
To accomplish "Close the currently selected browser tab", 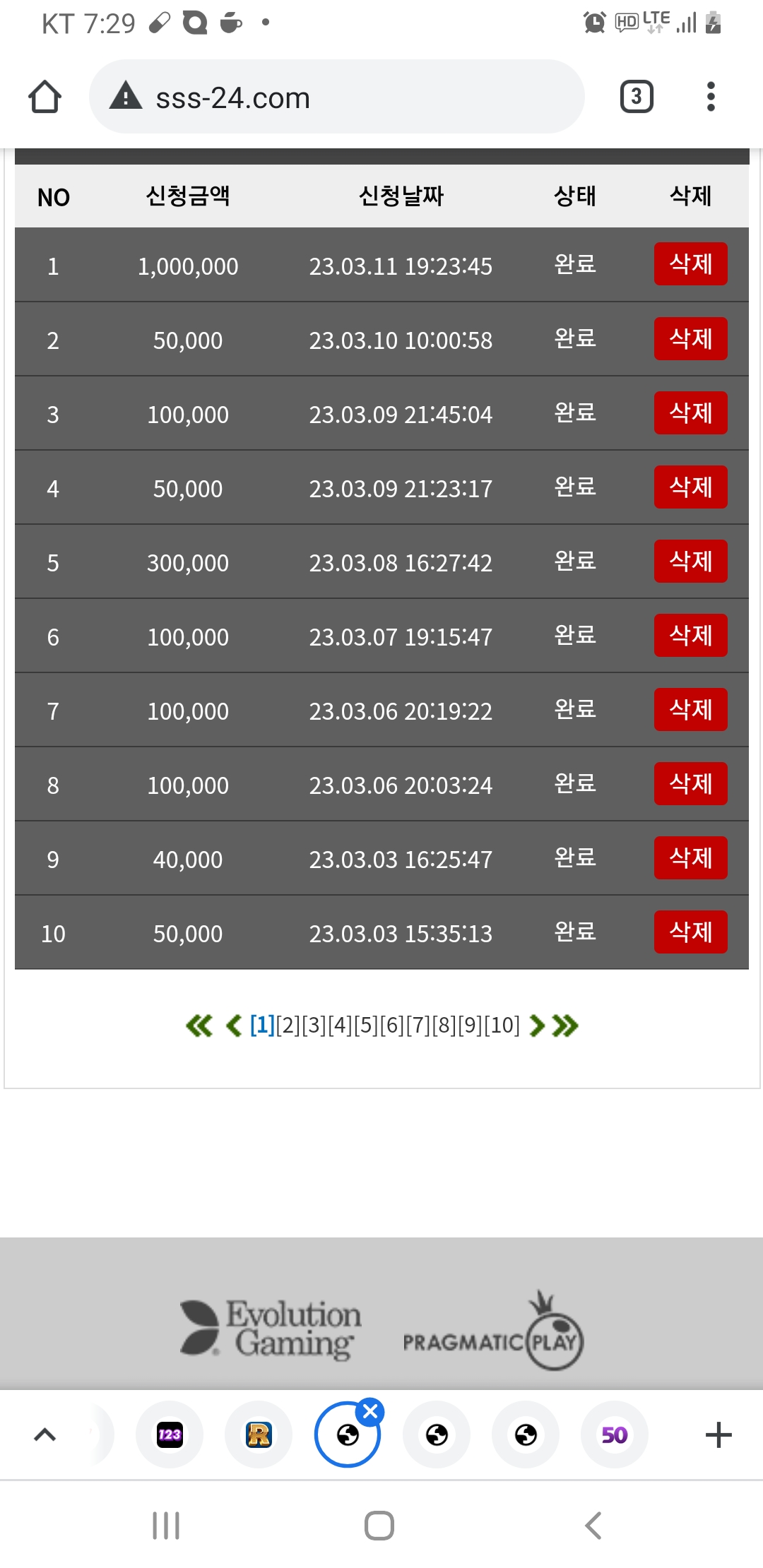I will [x=370, y=1412].
